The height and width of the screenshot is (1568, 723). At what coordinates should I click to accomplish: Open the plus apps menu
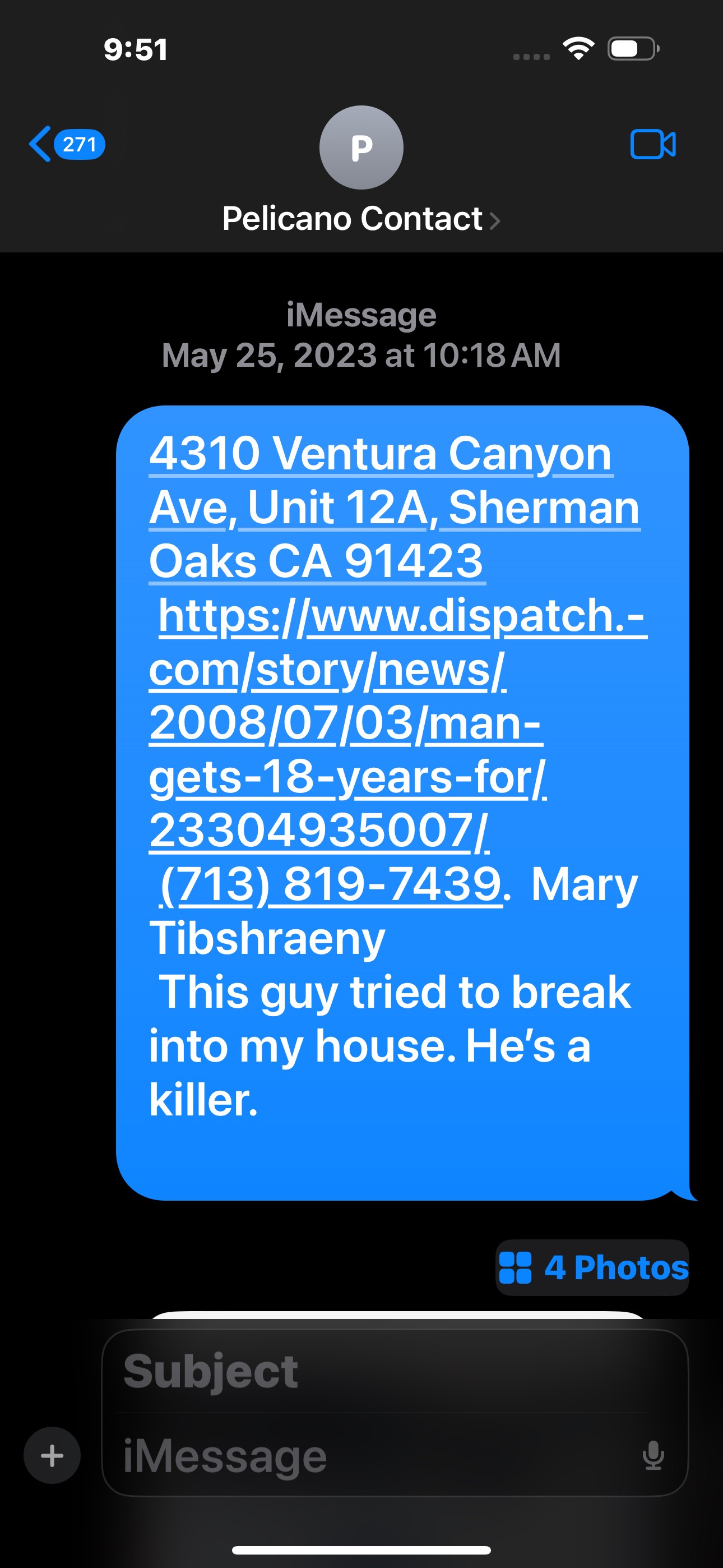point(52,1455)
